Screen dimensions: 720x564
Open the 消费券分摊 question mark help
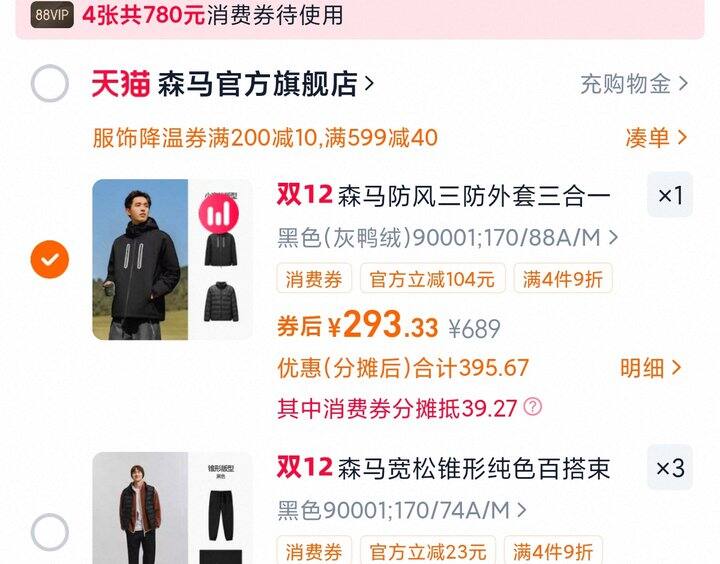533,407
